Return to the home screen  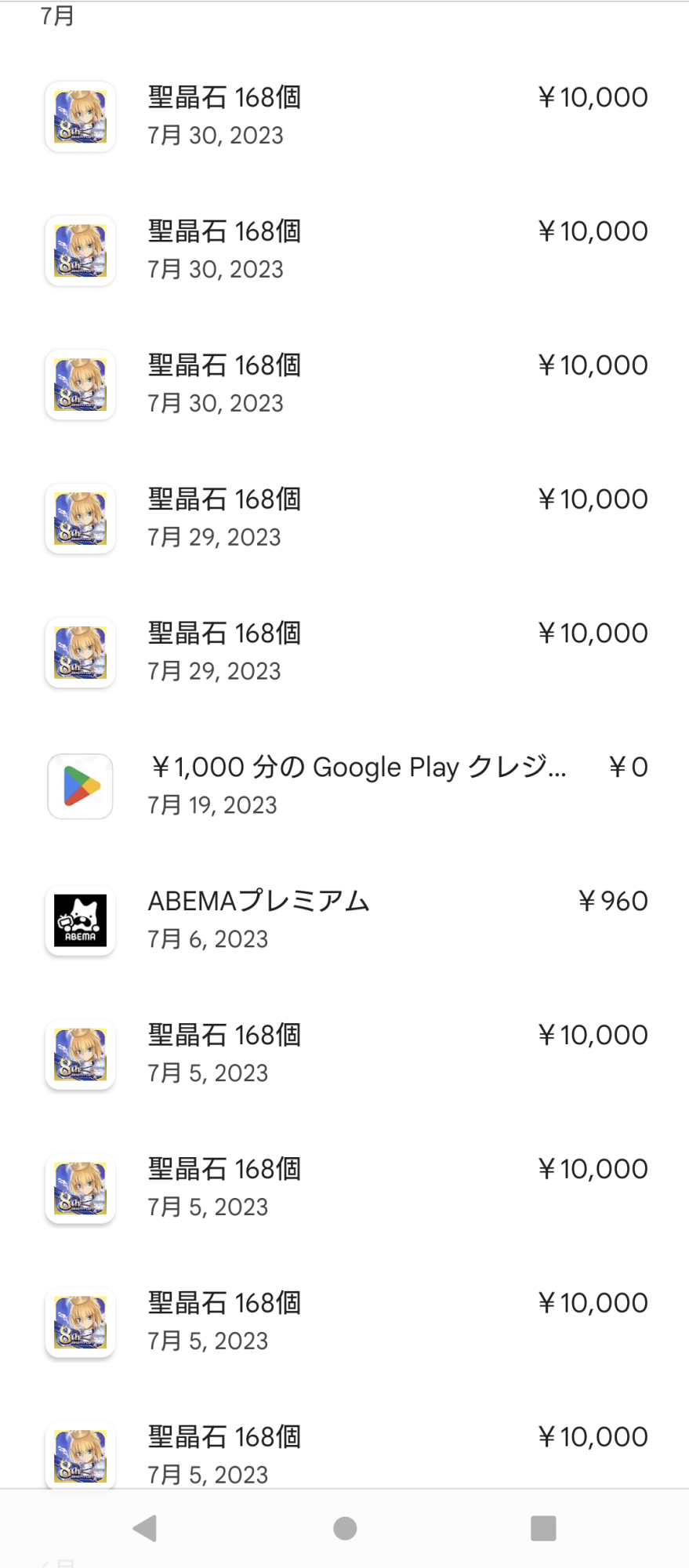tap(345, 1528)
